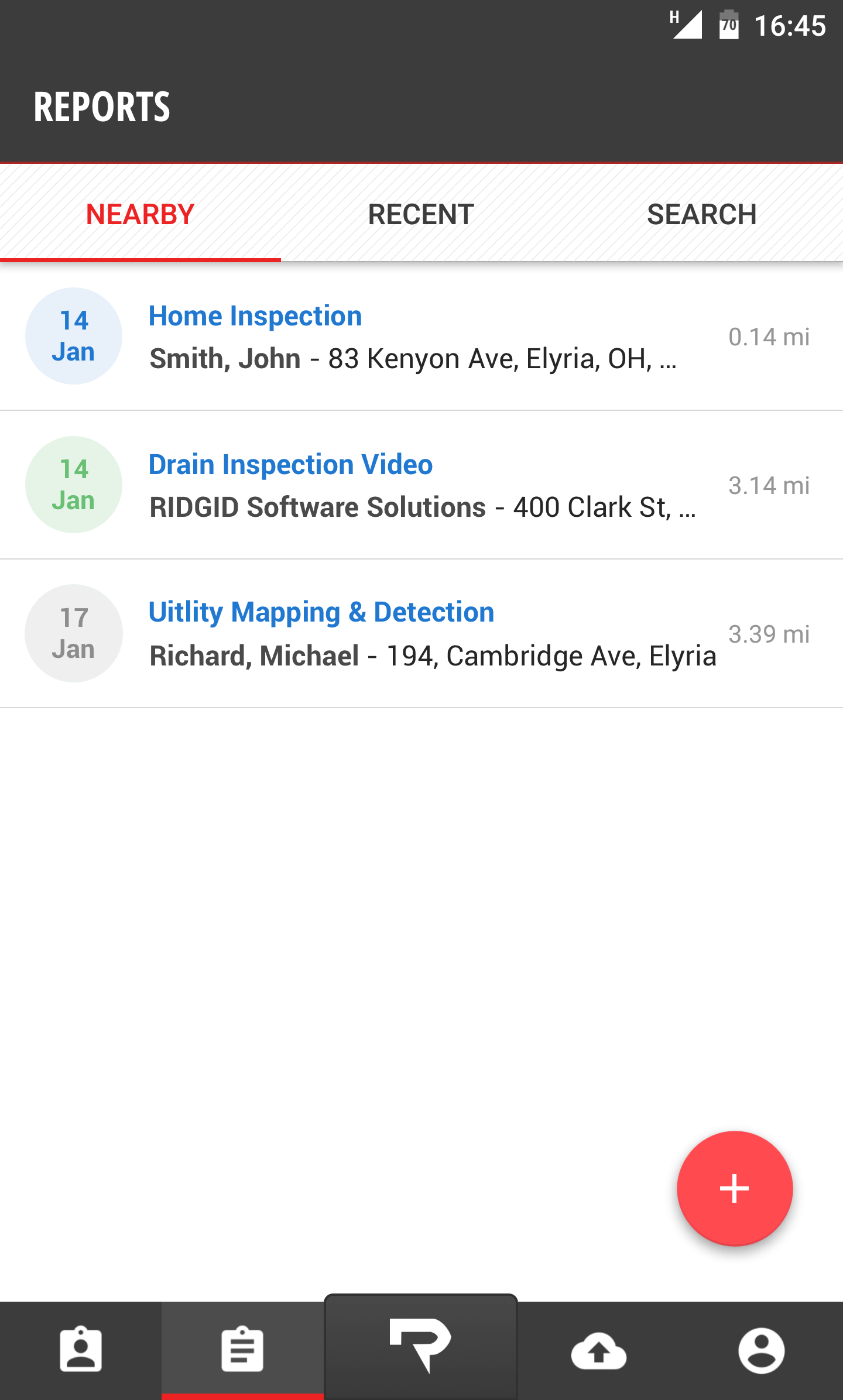The width and height of the screenshot is (843, 1400).
Task: Select the Nearby tab
Action: [x=140, y=214]
